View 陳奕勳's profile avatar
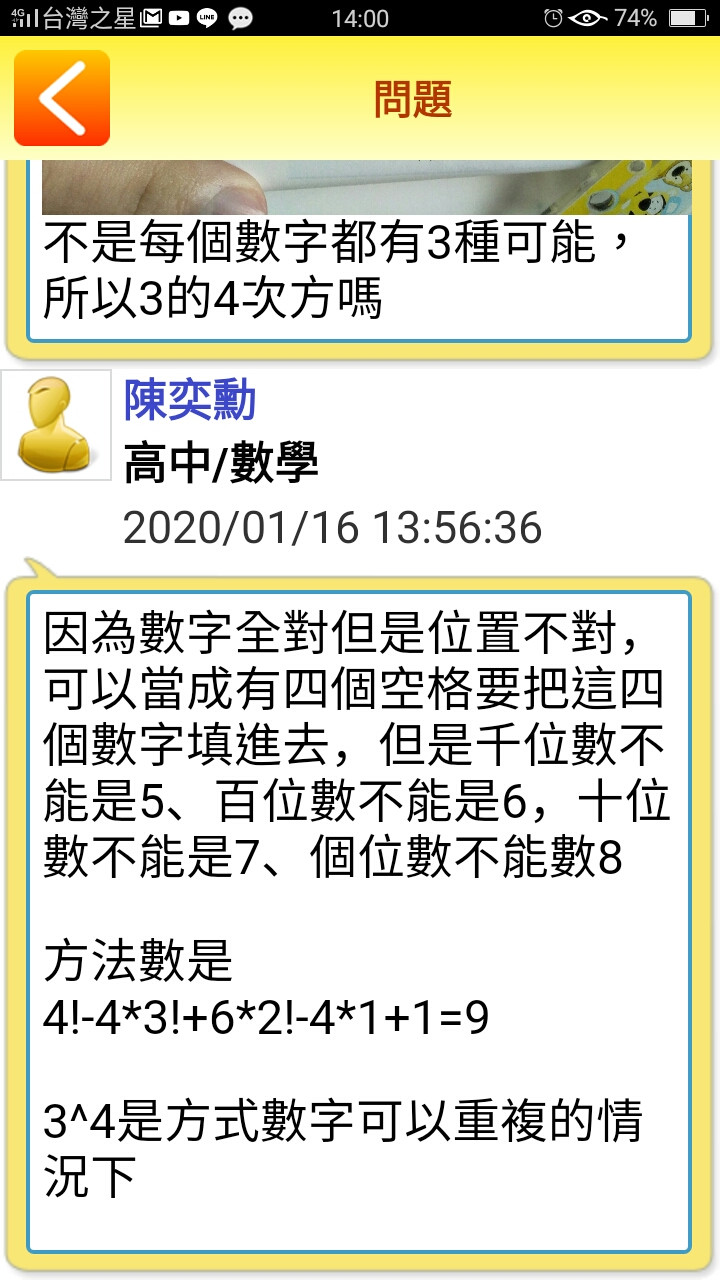This screenshot has width=720, height=1280. tap(56, 425)
